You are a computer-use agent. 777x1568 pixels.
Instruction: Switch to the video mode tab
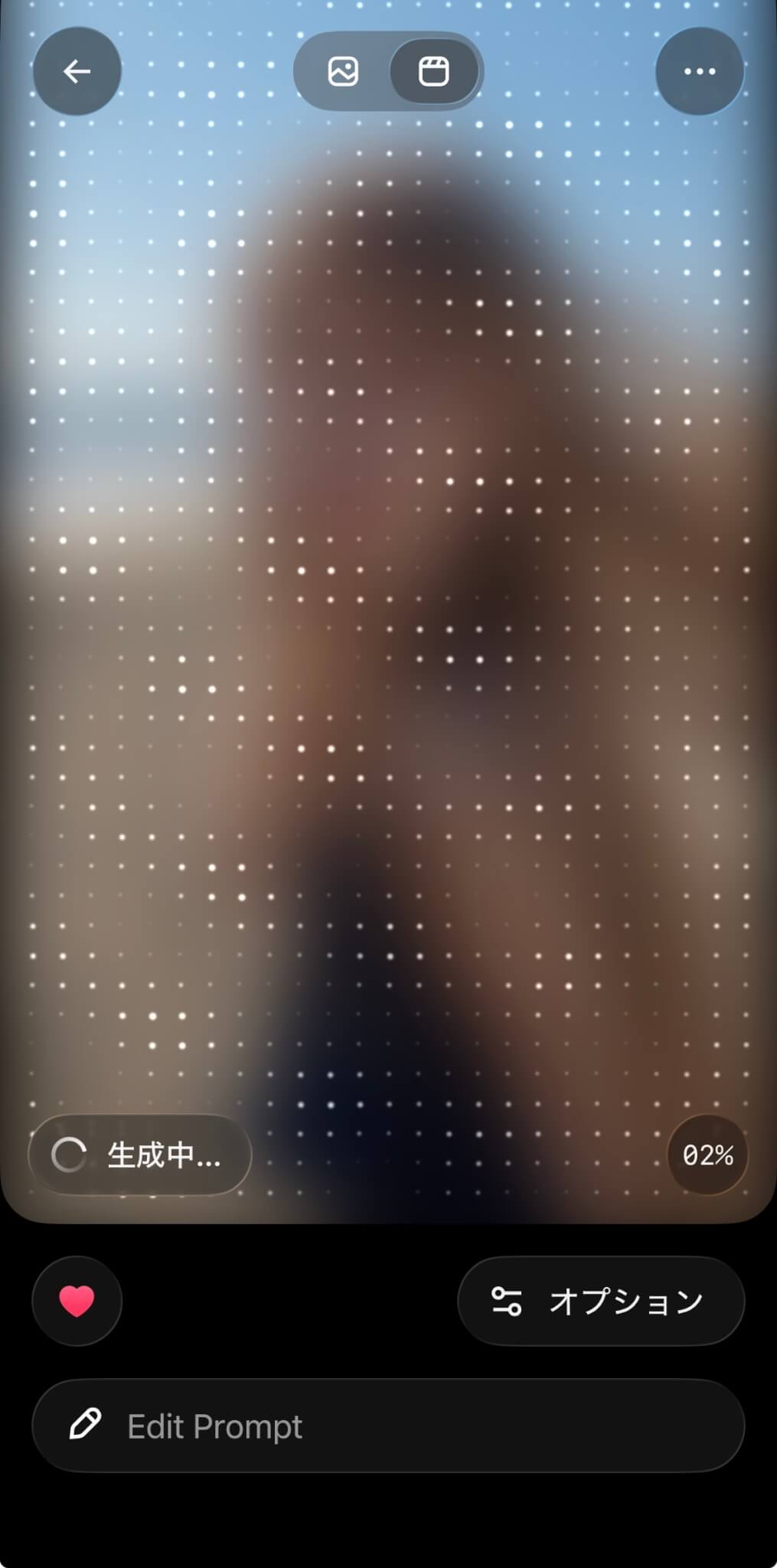coord(433,71)
